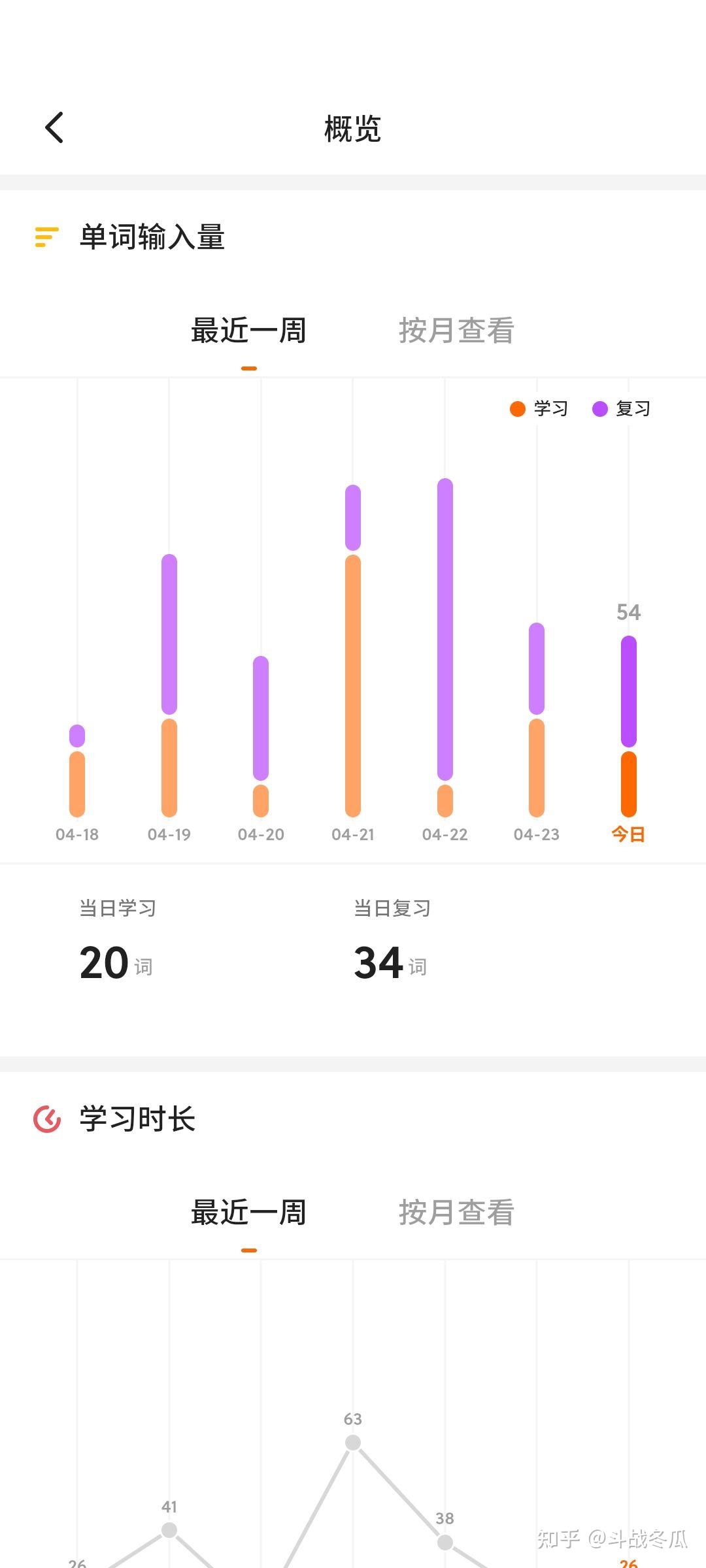Viewport: 706px width, 1568px height.
Task: Go back from the 概览 page
Action: pos(54,127)
